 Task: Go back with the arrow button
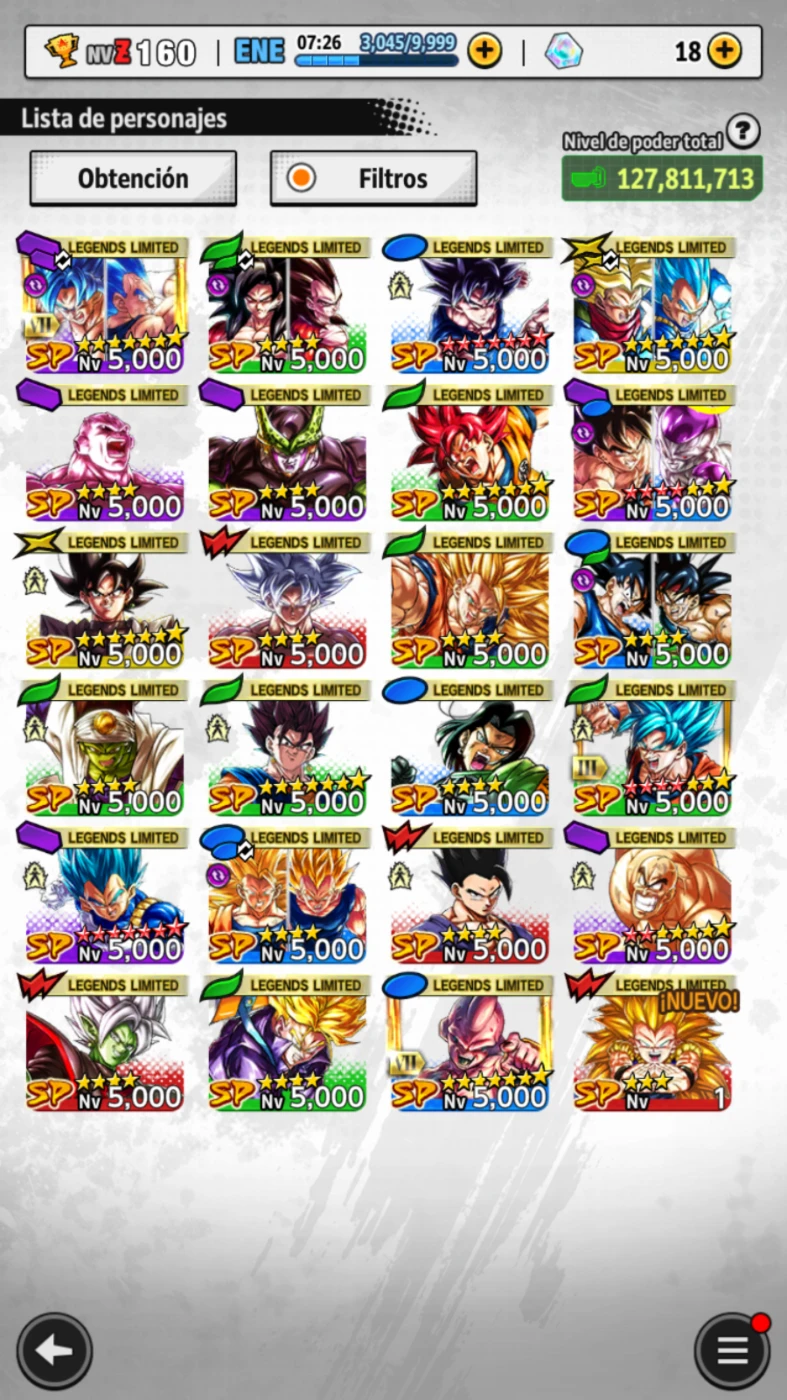point(54,1351)
